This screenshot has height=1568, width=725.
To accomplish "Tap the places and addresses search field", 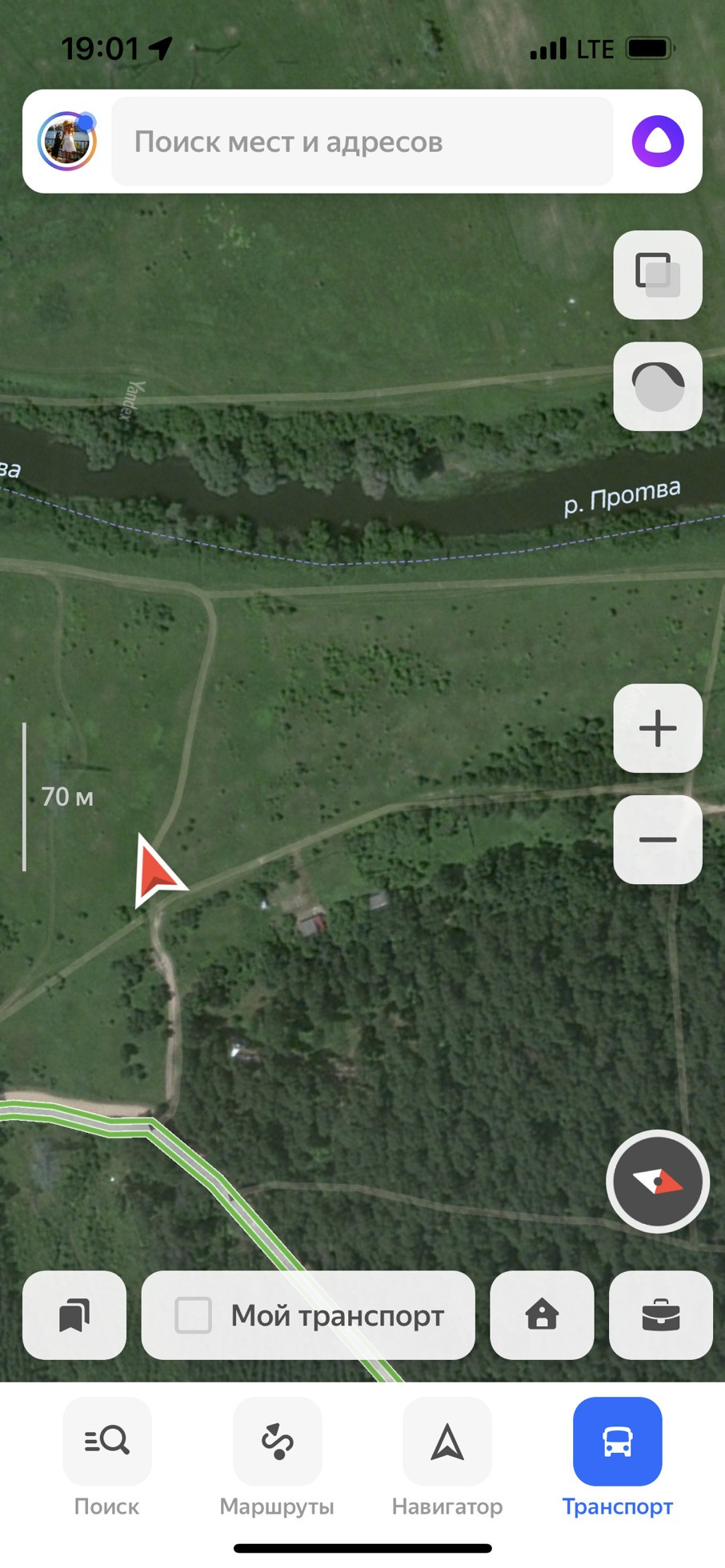I will pyautogui.click(x=362, y=142).
